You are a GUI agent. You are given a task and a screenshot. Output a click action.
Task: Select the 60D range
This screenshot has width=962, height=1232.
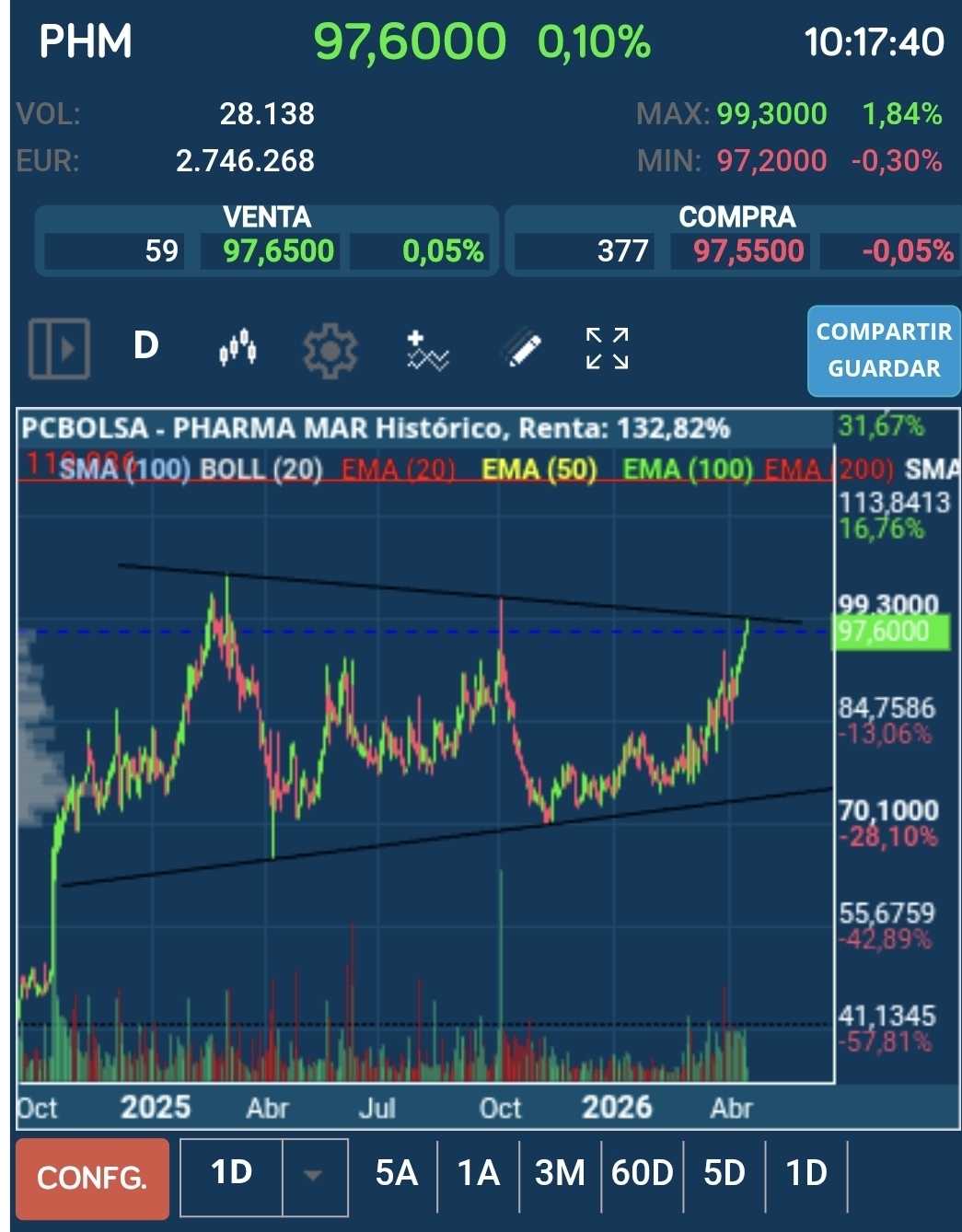(642, 1174)
